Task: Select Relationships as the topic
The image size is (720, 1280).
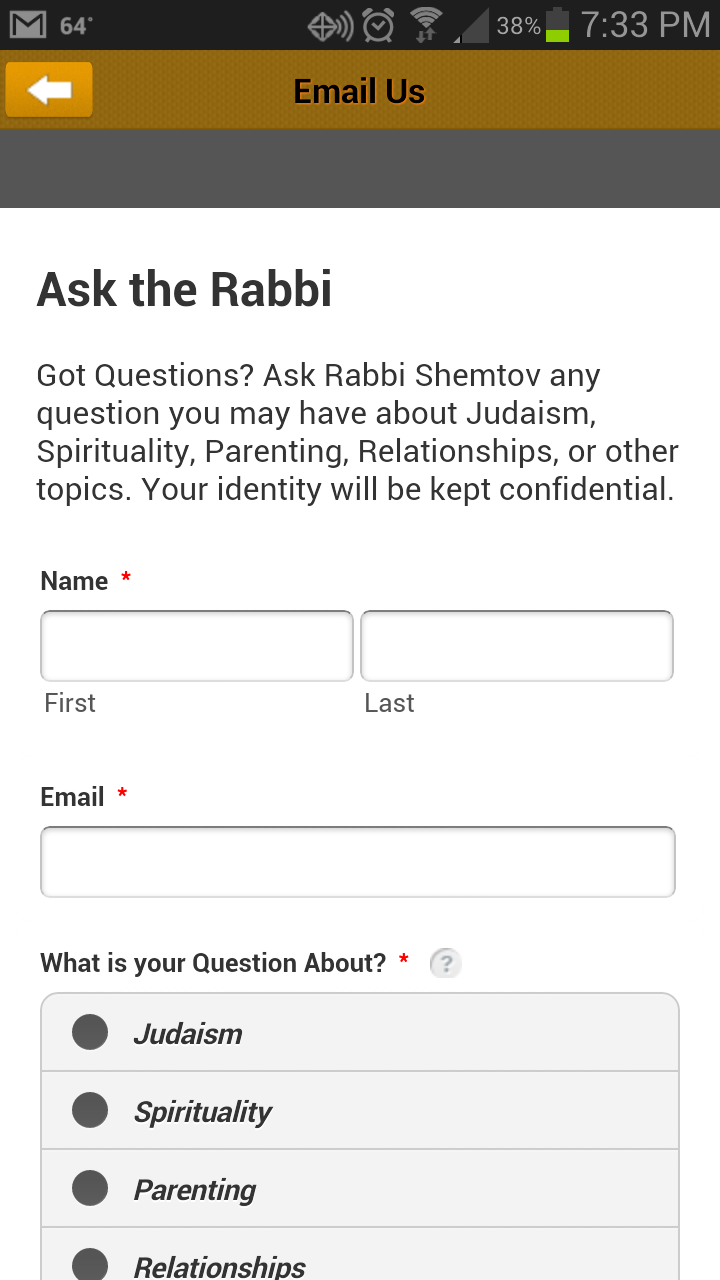Action: tap(90, 1264)
